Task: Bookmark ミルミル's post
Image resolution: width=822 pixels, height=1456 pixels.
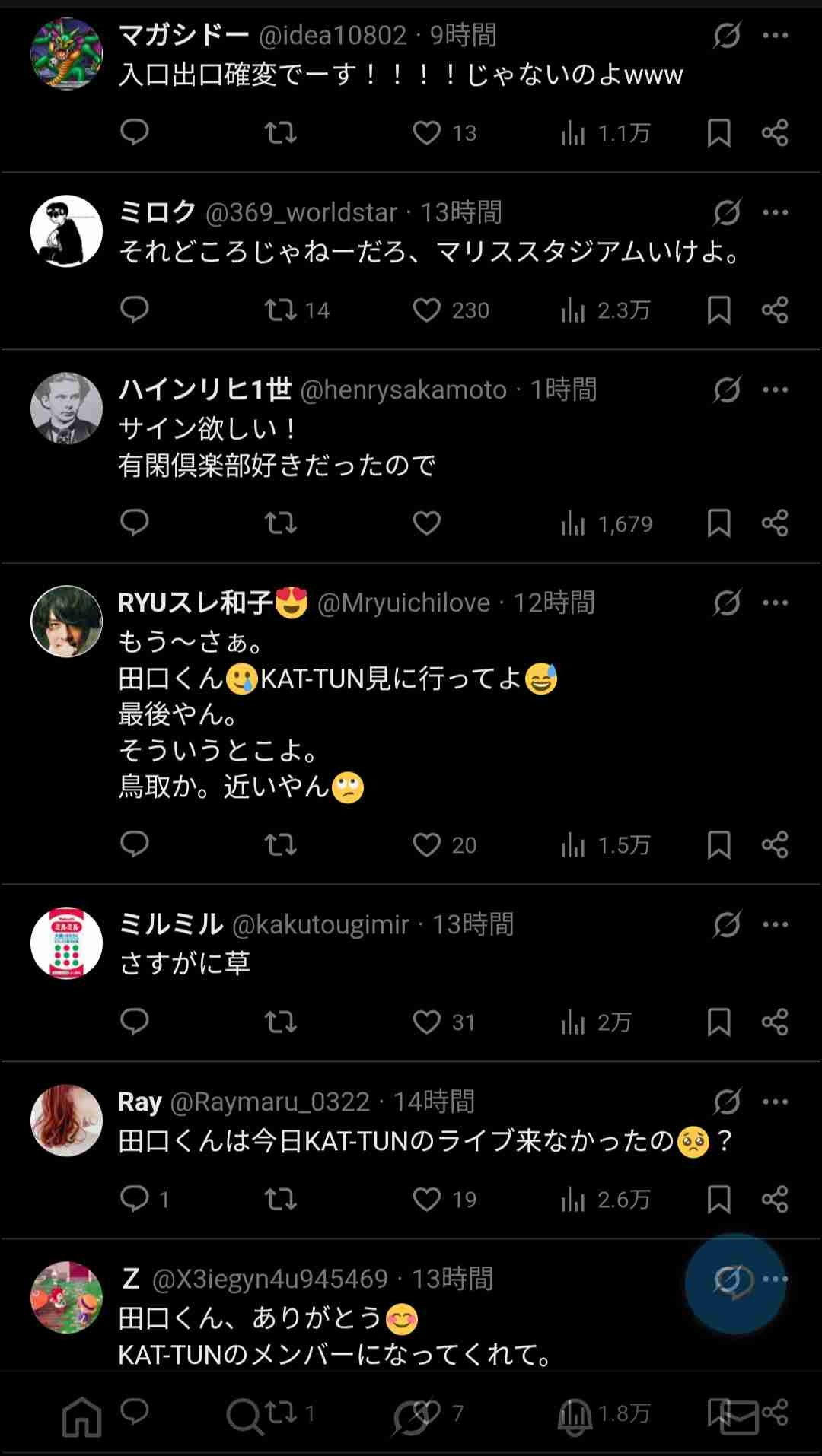Action: coord(718,1022)
